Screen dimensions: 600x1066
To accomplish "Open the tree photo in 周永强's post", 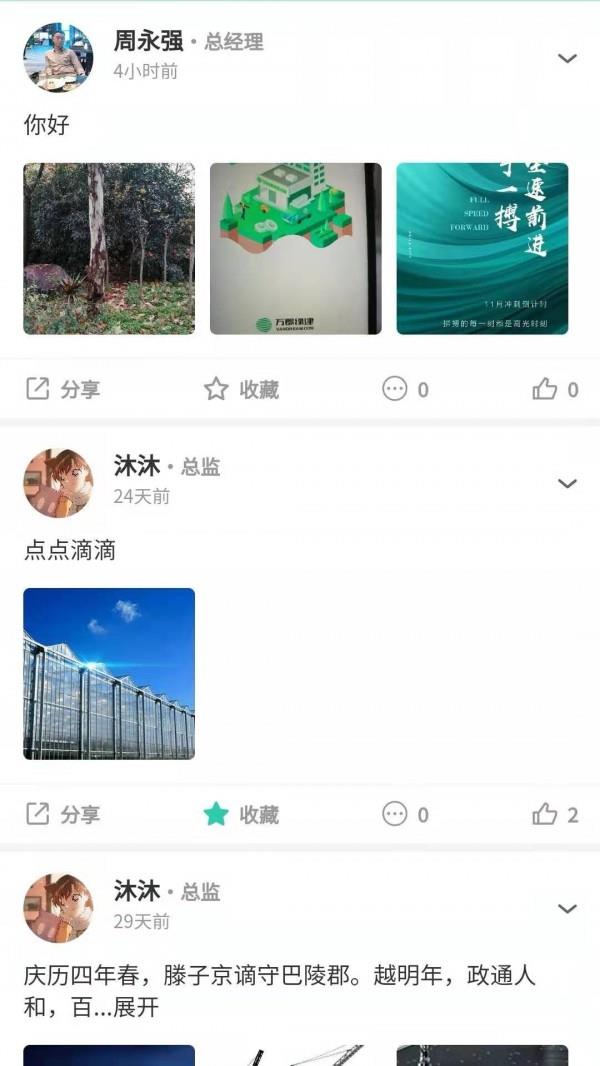I will click(109, 249).
